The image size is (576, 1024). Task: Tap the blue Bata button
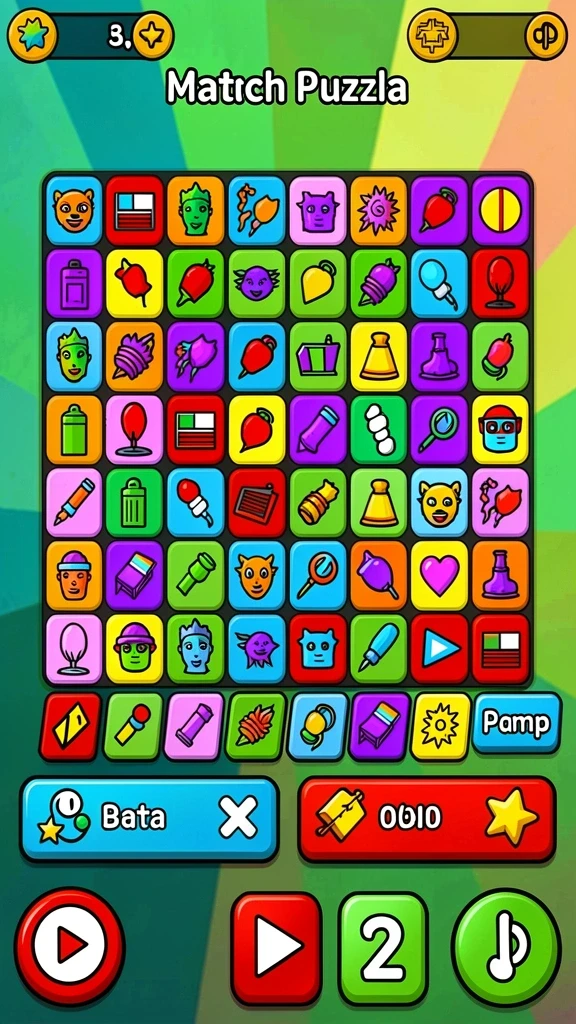150,818
